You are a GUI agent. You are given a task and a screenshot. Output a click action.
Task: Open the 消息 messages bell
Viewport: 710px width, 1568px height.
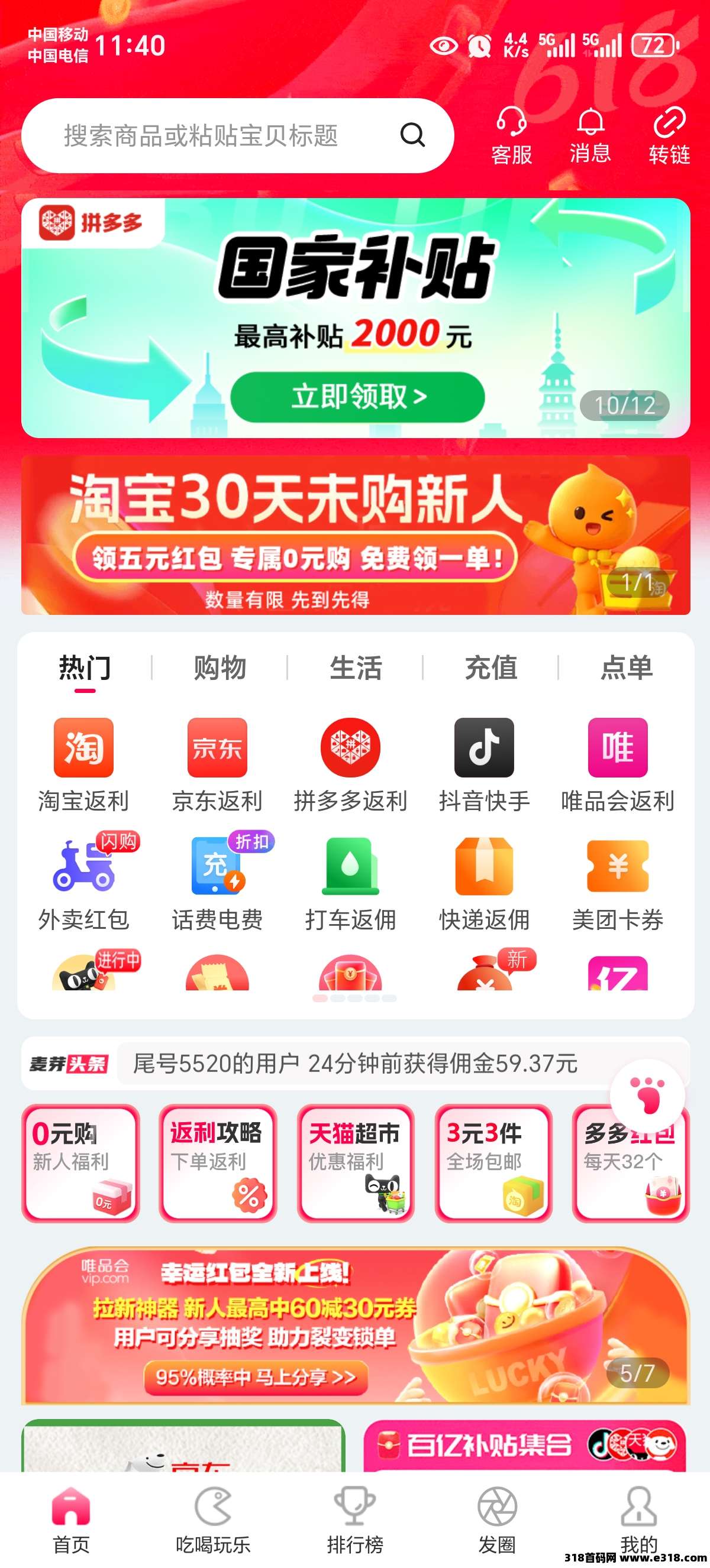[x=590, y=135]
